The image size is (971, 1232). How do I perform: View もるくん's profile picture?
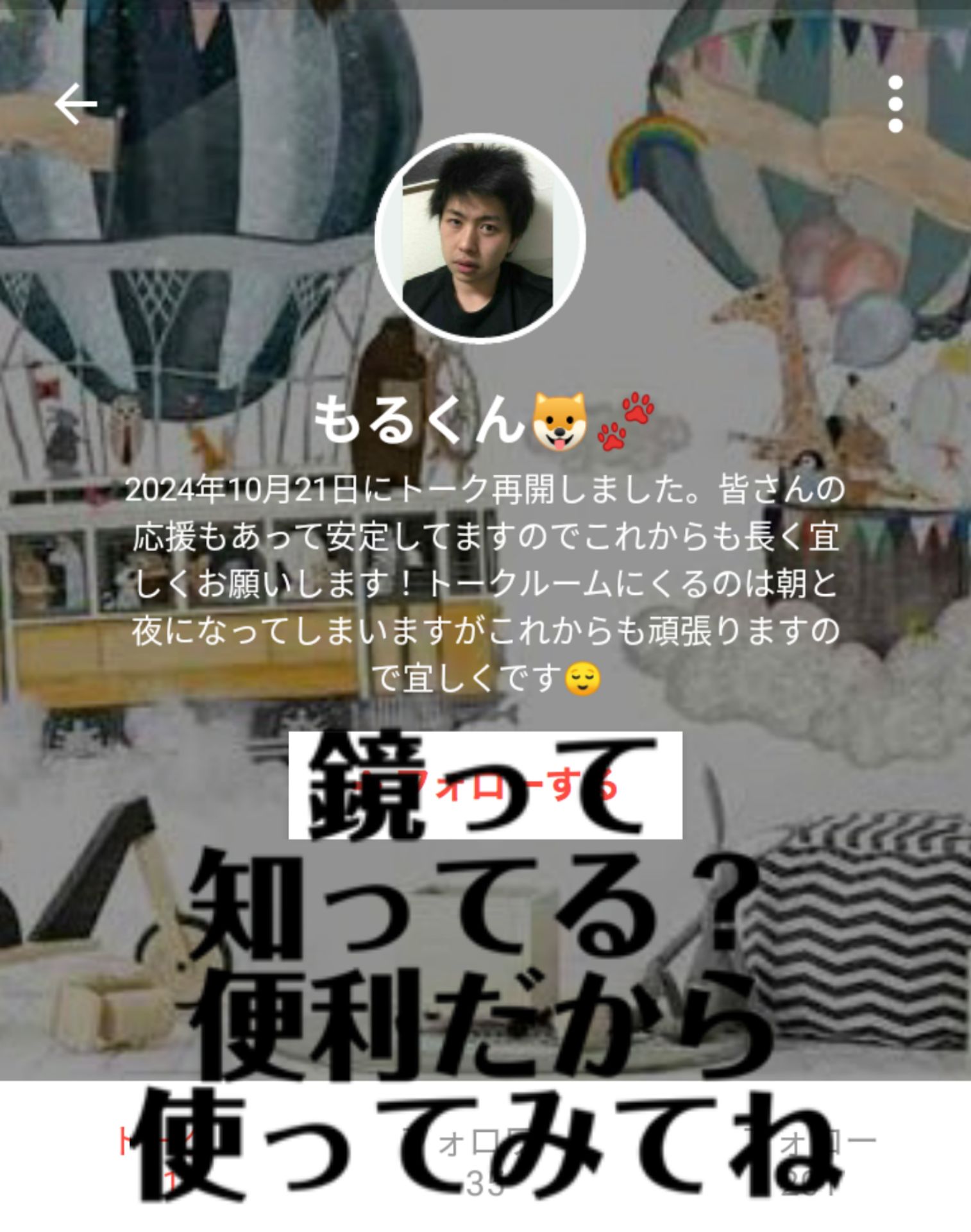[480, 239]
